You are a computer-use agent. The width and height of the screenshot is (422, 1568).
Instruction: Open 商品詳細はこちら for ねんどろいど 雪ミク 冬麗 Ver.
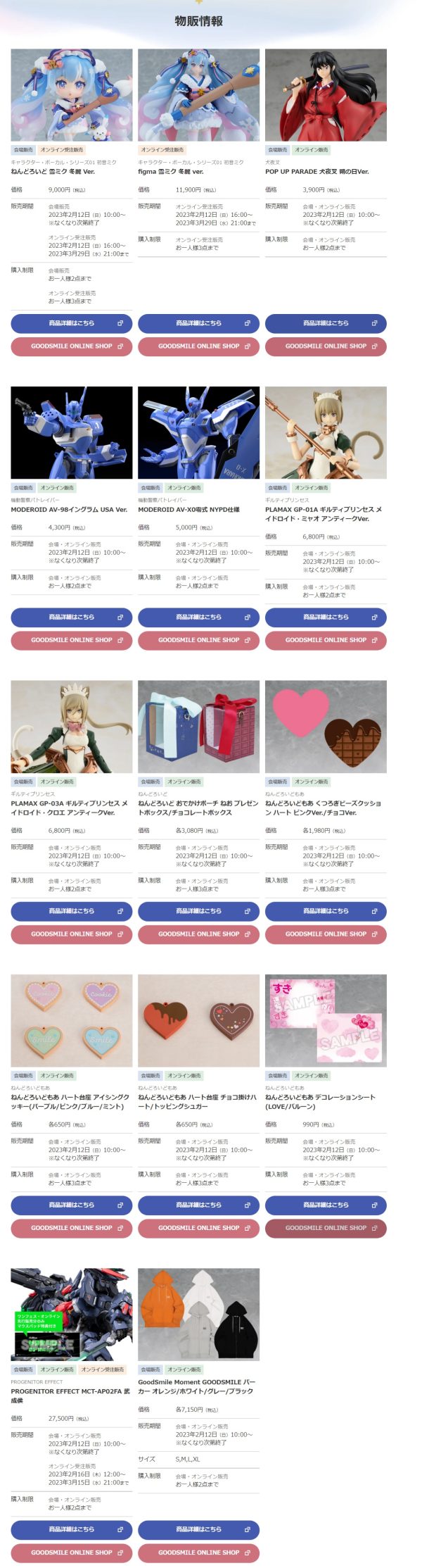[x=71, y=323]
